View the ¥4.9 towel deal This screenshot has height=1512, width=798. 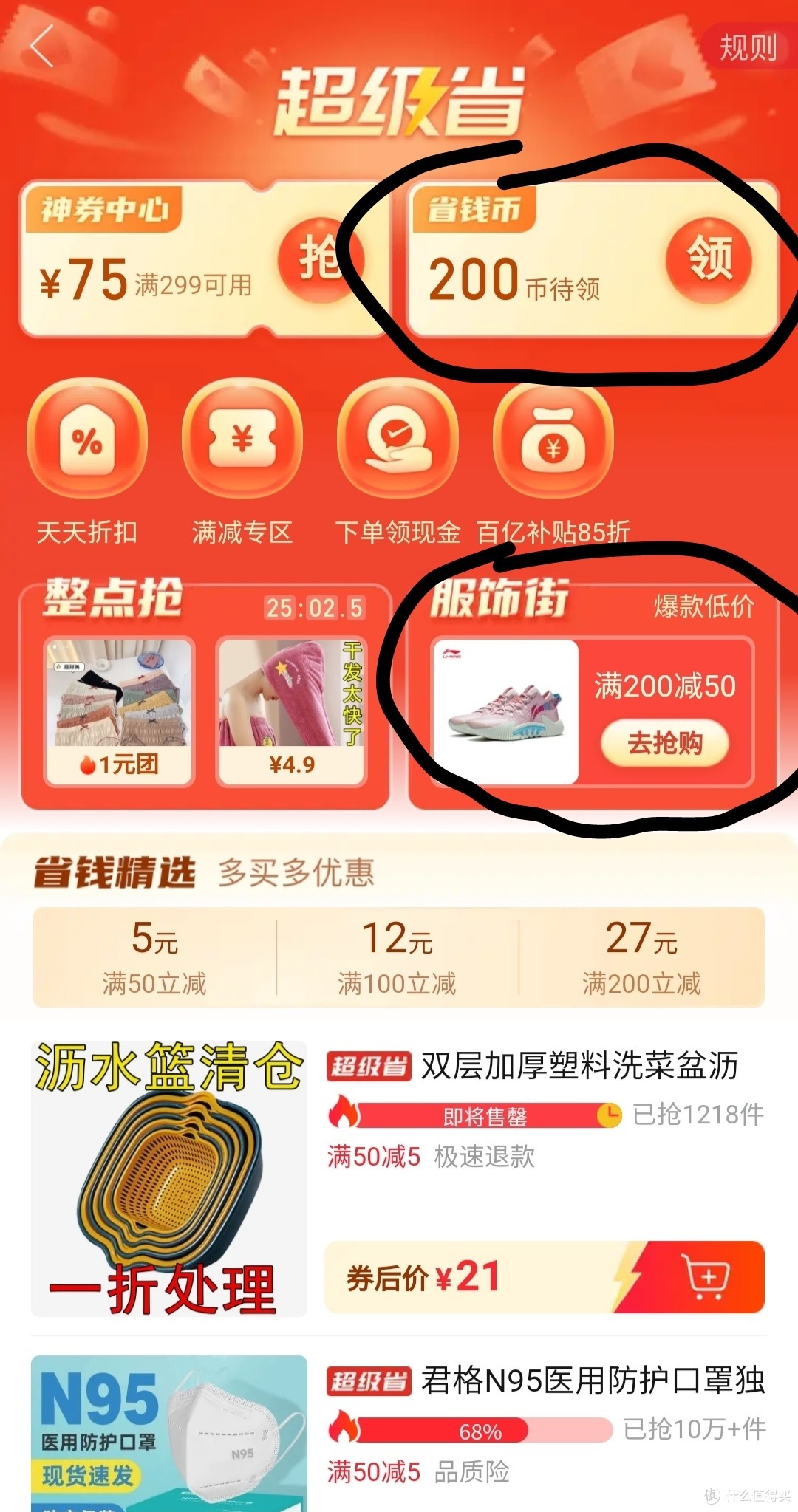click(x=291, y=711)
